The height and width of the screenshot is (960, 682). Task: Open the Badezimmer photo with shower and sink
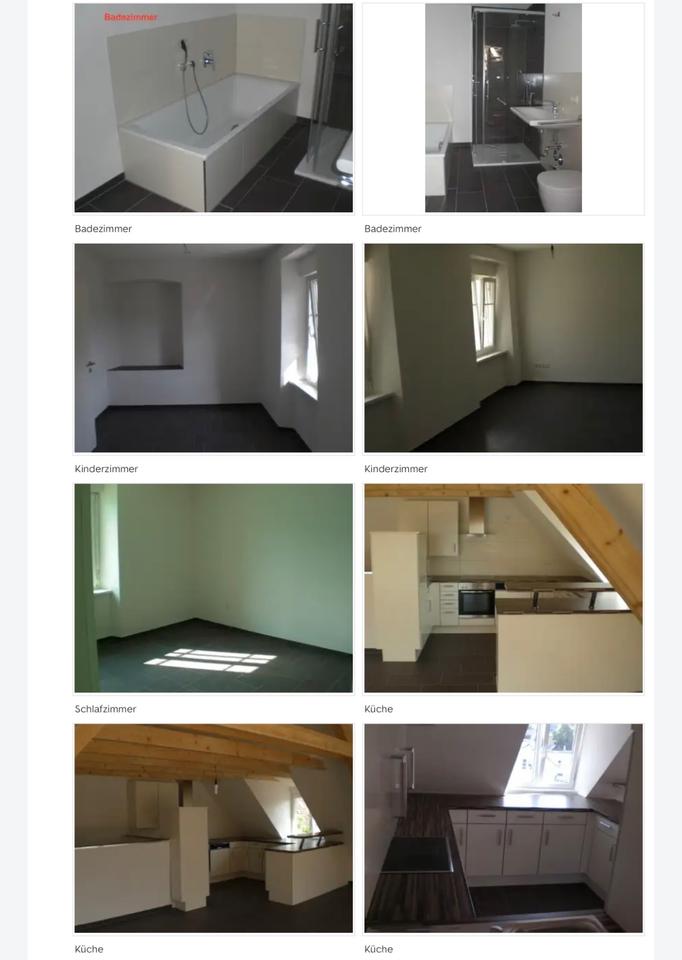click(503, 108)
